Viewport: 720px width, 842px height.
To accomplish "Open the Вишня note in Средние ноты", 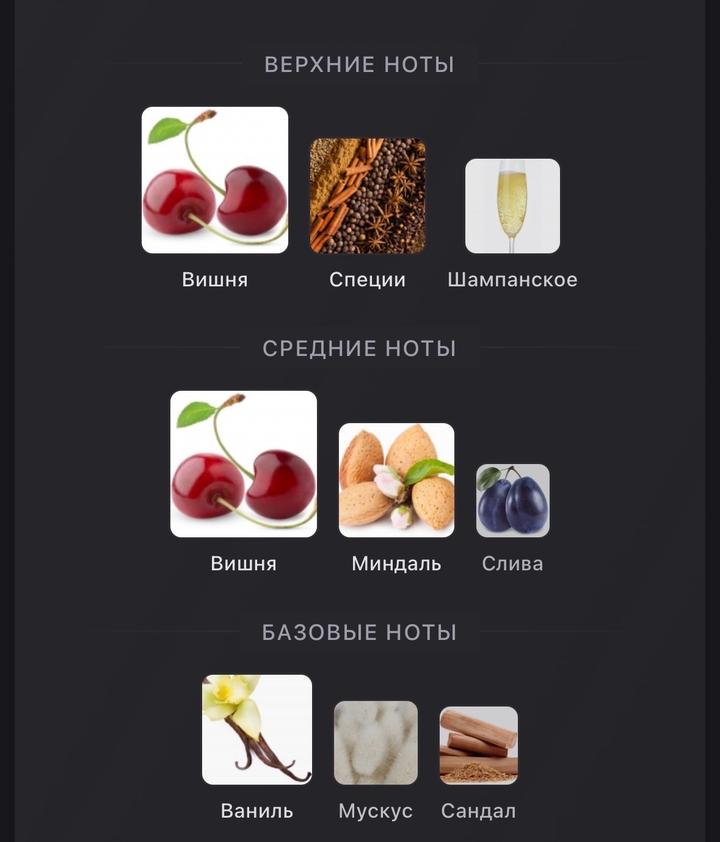I will pos(243,464).
